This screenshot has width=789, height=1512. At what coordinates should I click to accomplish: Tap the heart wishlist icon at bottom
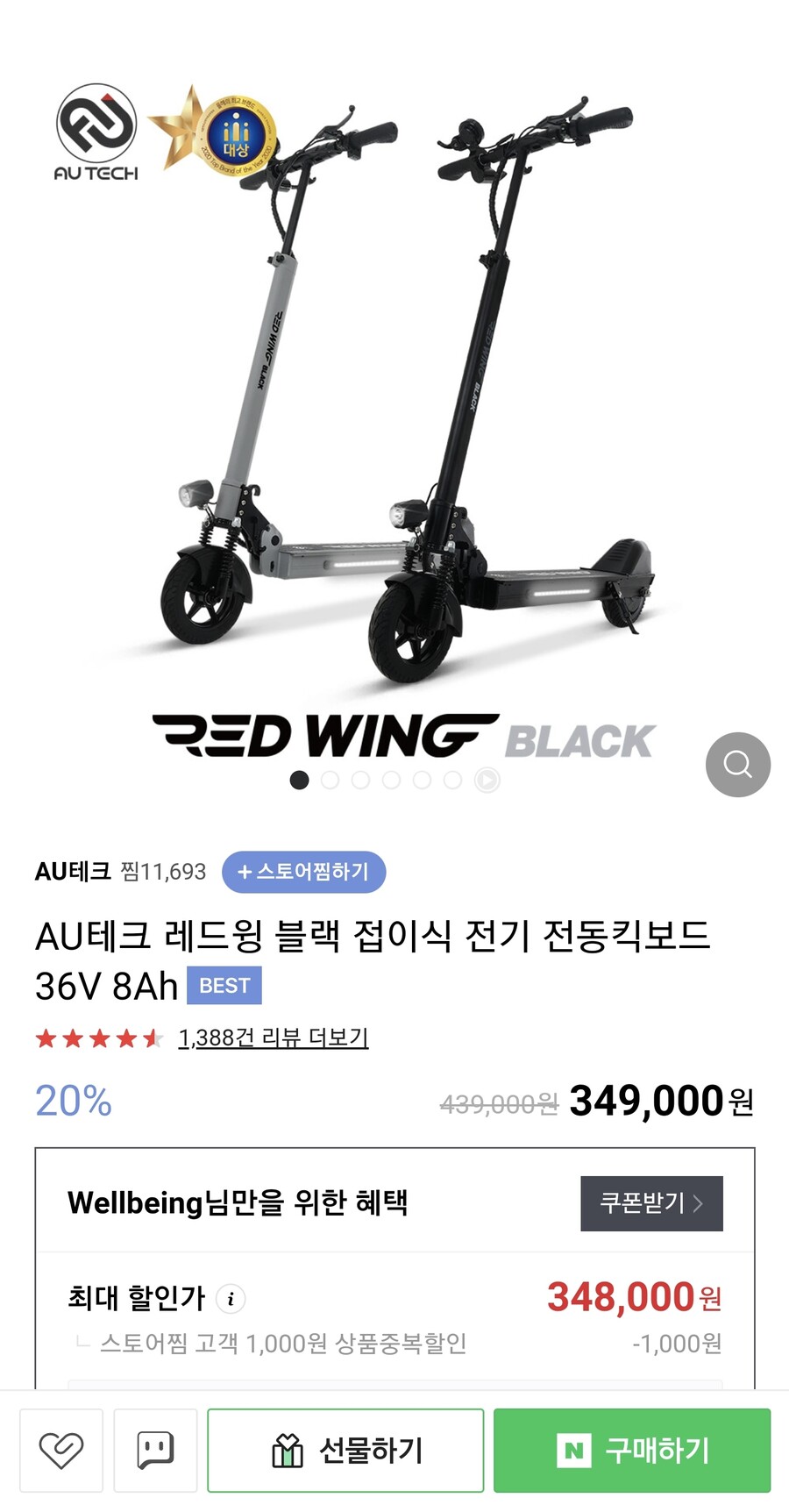60,1450
